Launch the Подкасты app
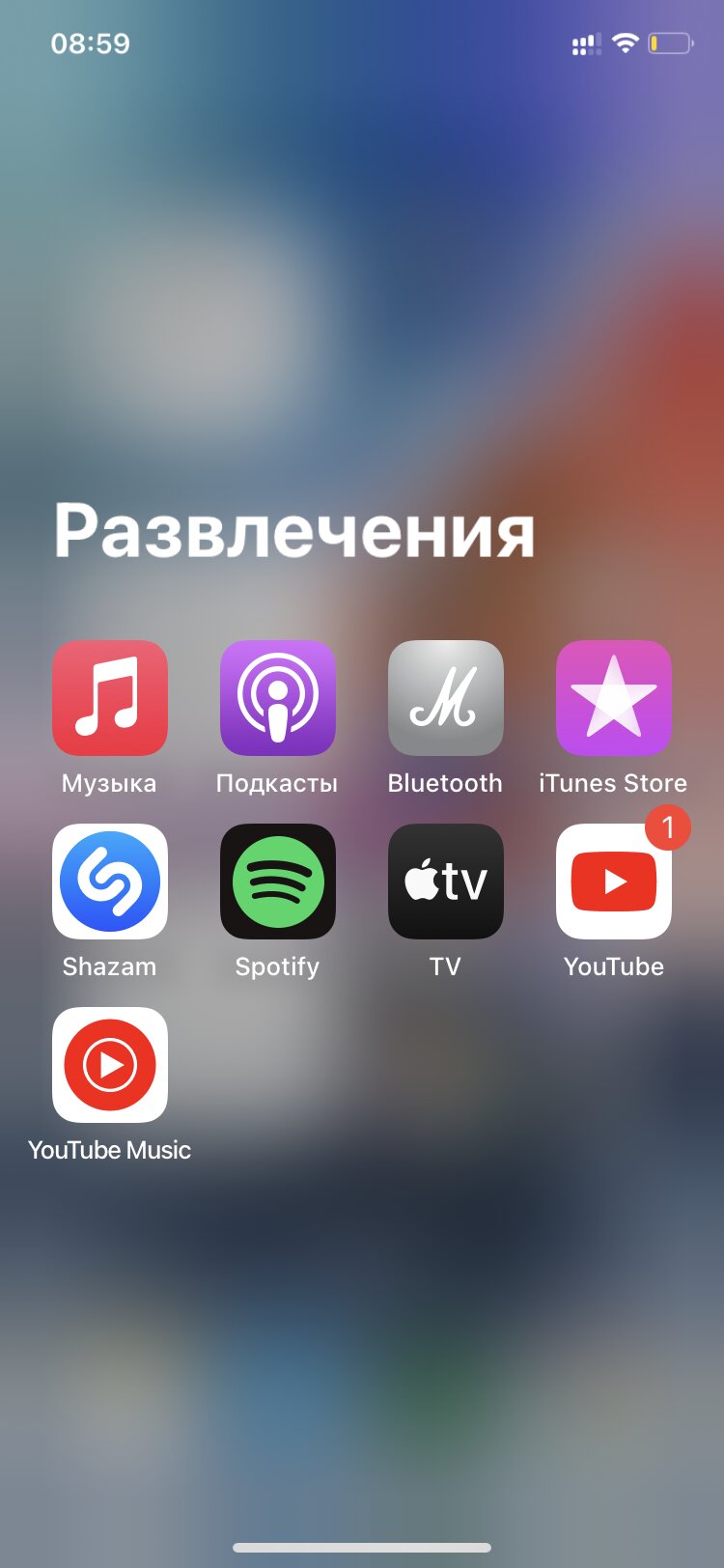The width and height of the screenshot is (724, 1568). click(x=278, y=698)
